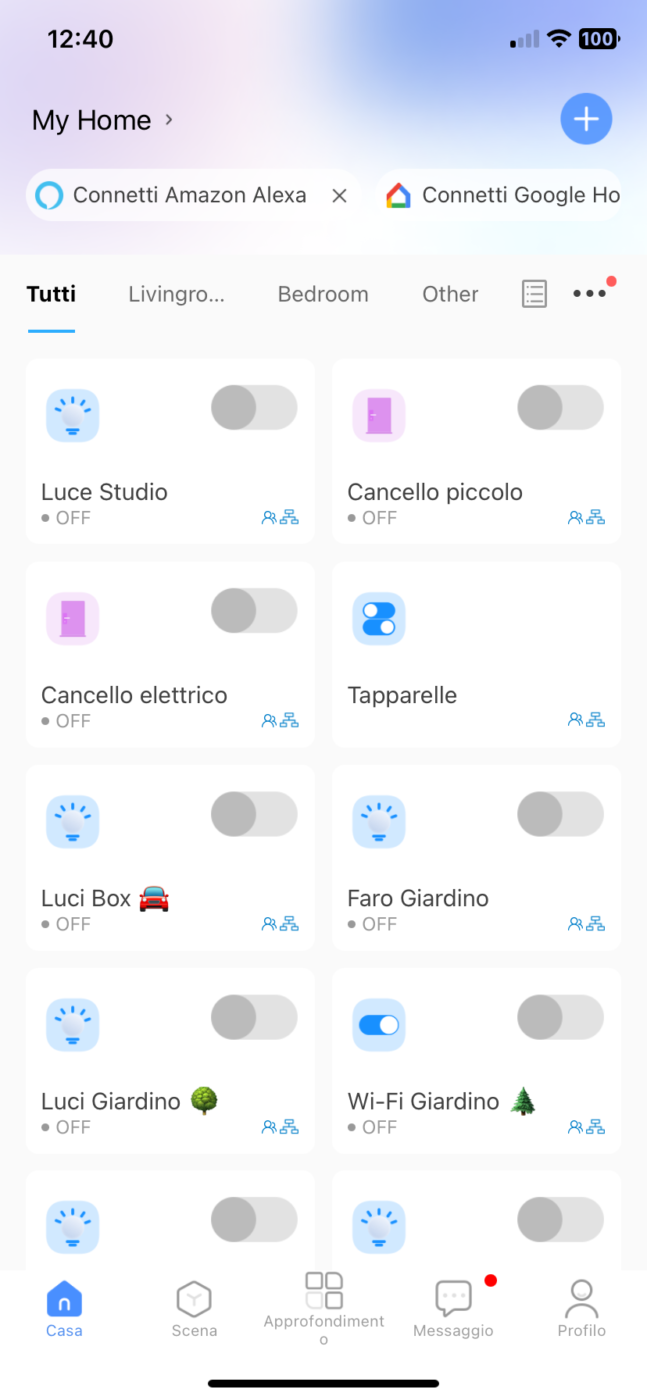
Task: Open the Messaggio tab
Action: pyautogui.click(x=453, y=1310)
